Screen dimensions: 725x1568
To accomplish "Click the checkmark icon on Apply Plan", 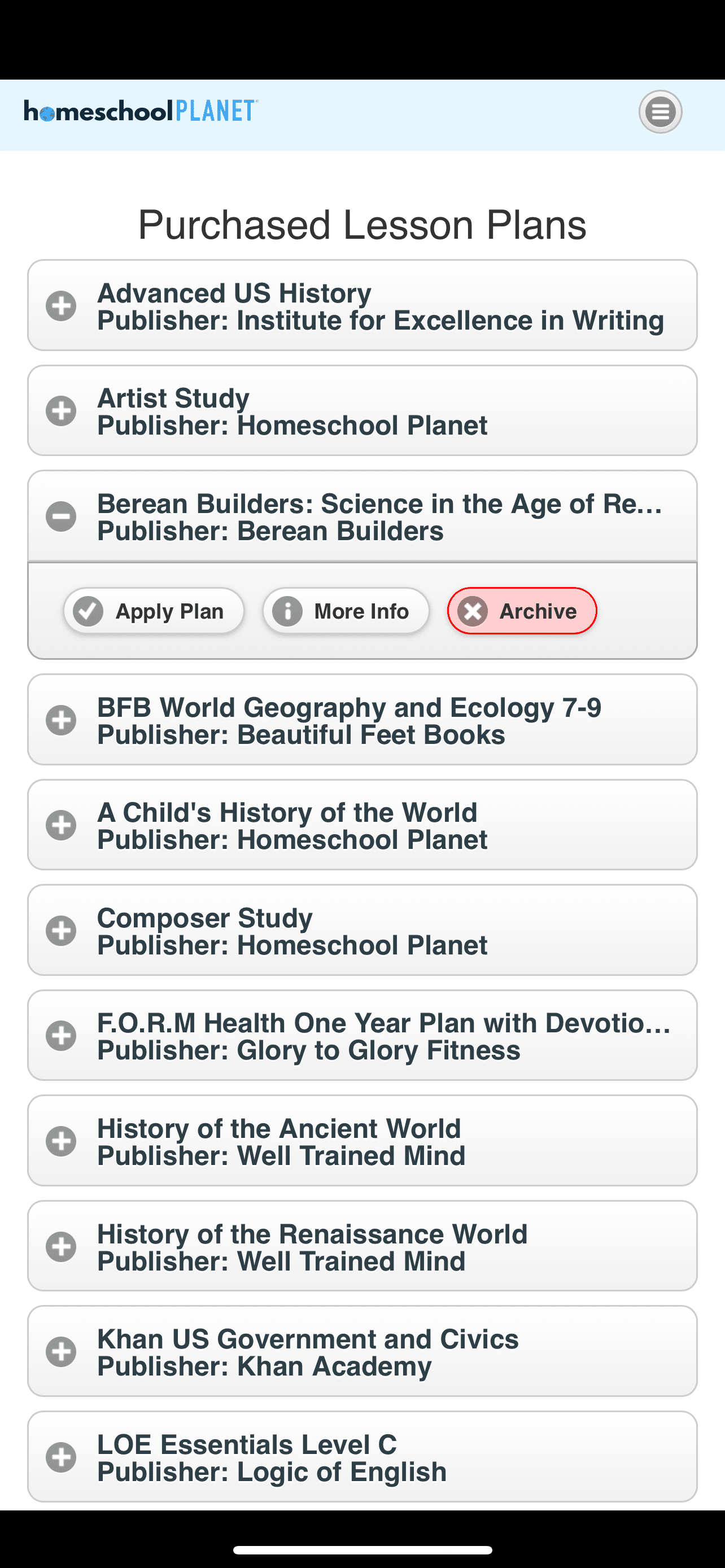I will pyautogui.click(x=89, y=611).
